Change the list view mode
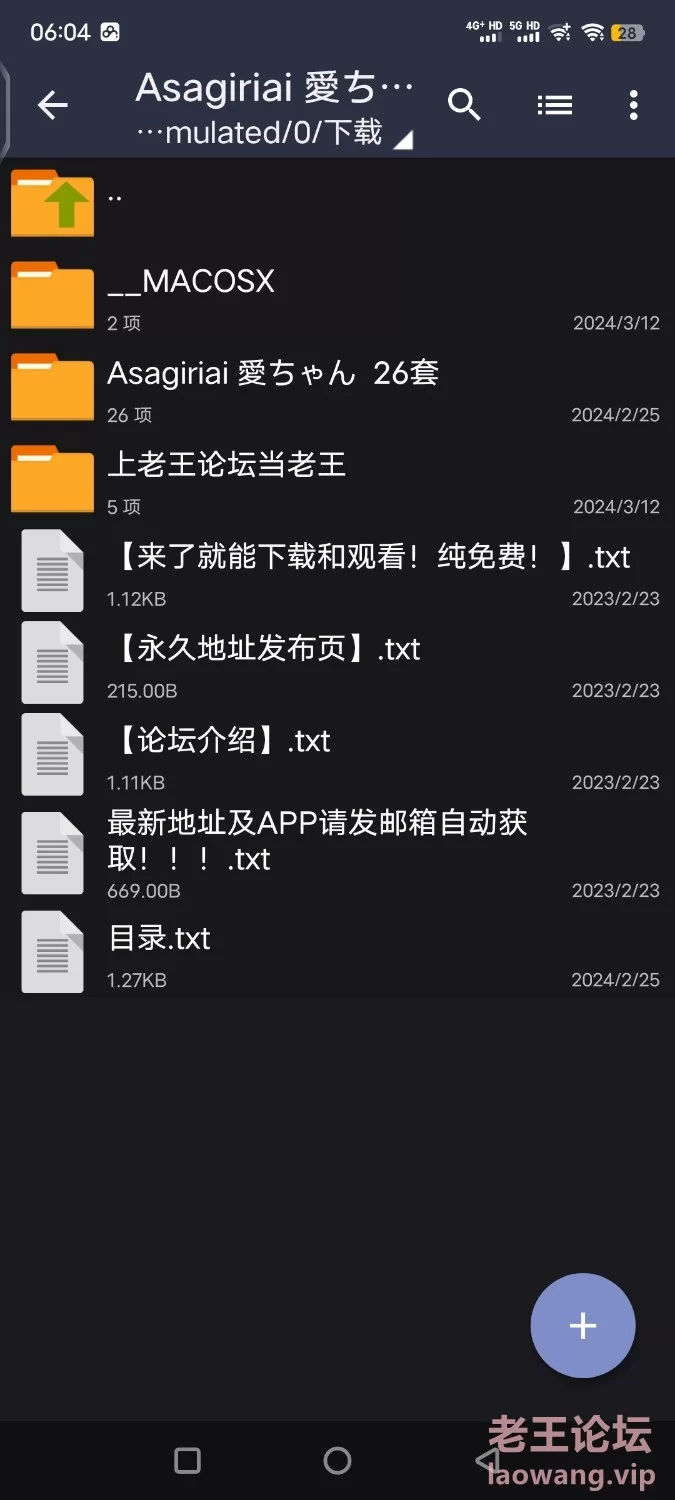Image resolution: width=675 pixels, height=1500 pixels. coord(554,104)
